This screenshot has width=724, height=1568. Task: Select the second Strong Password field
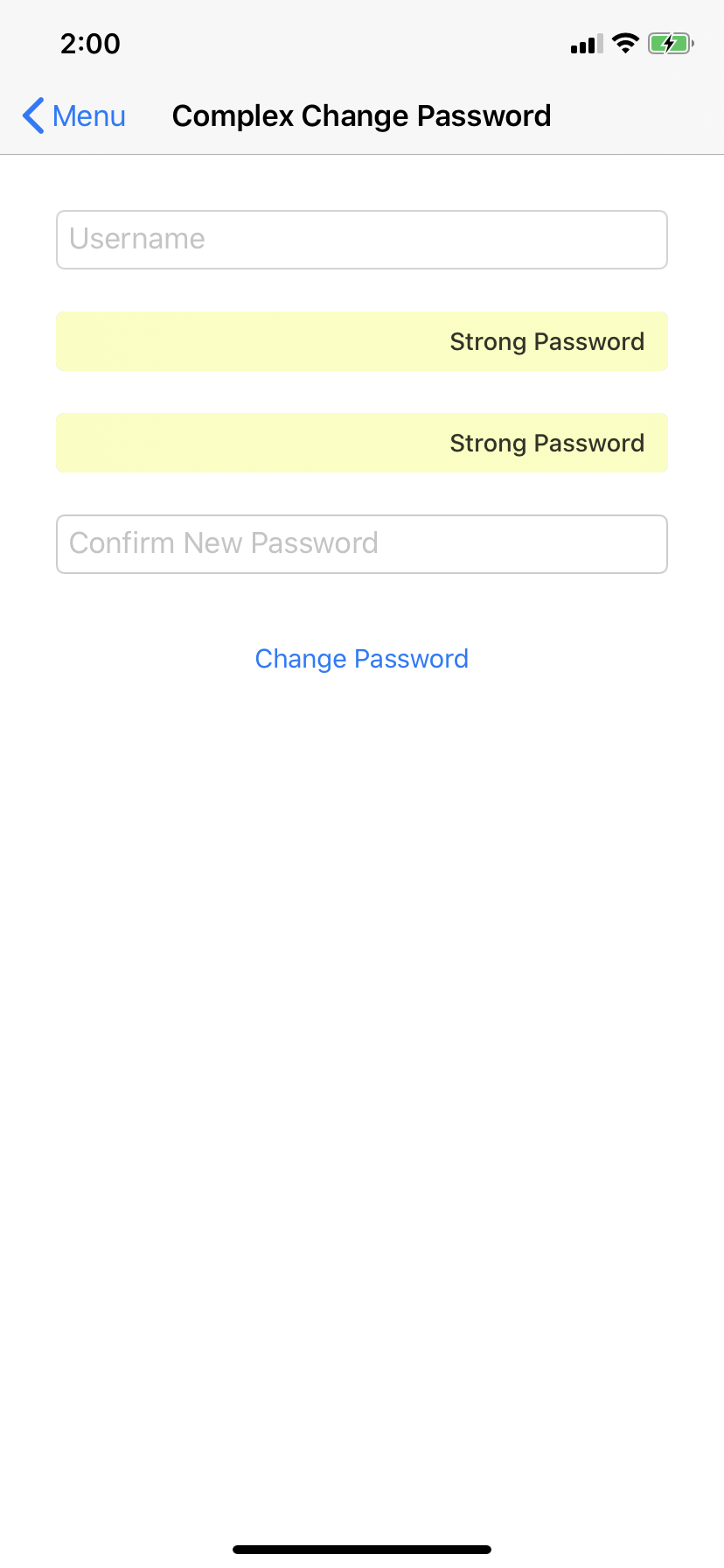(x=362, y=443)
